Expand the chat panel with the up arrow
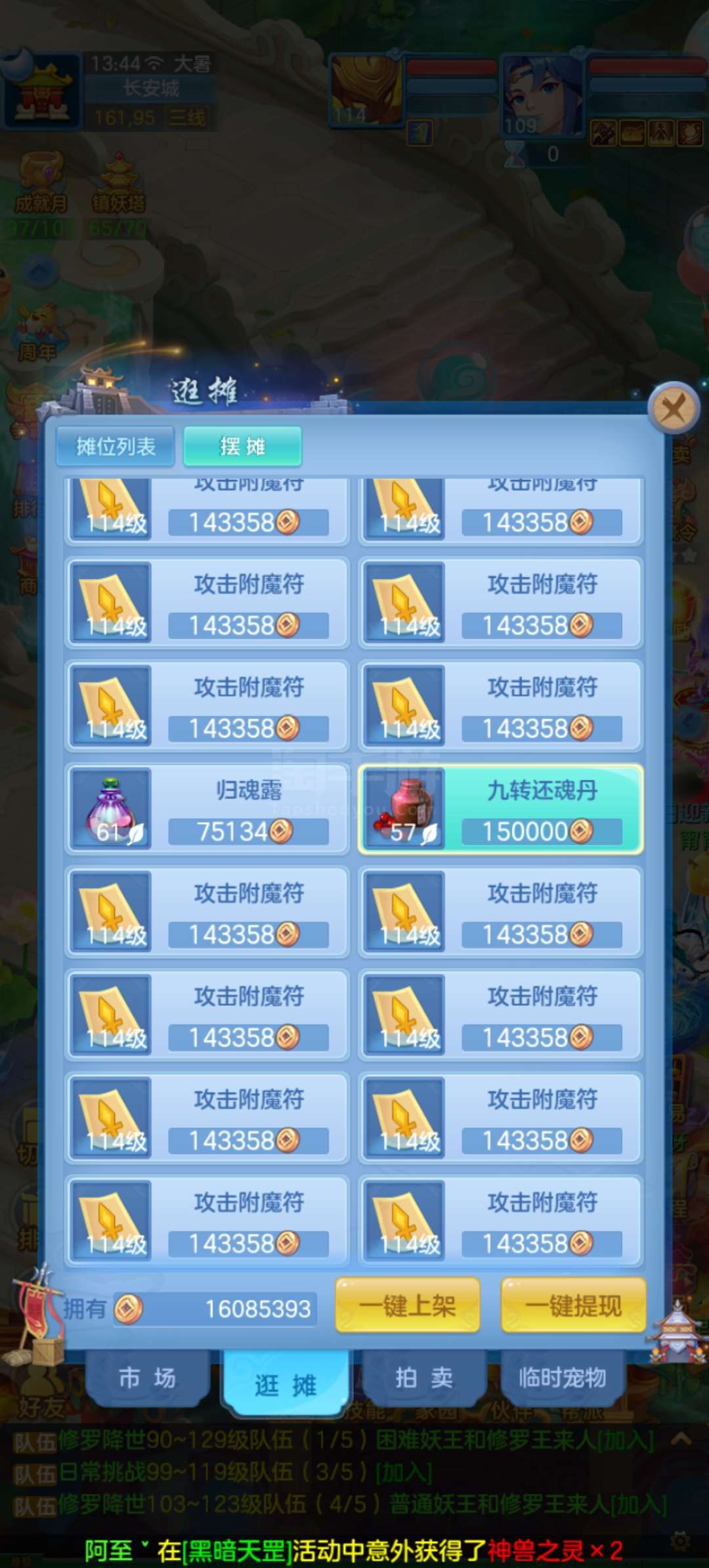 [x=681, y=1439]
